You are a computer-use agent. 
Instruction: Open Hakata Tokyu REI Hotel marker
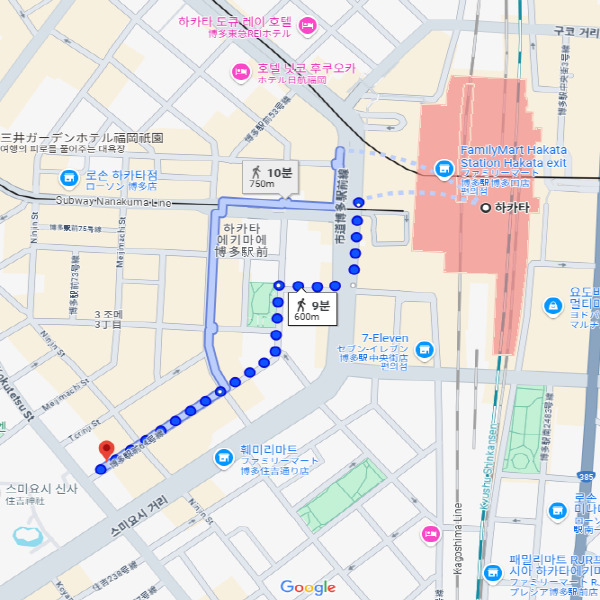[x=308, y=24]
